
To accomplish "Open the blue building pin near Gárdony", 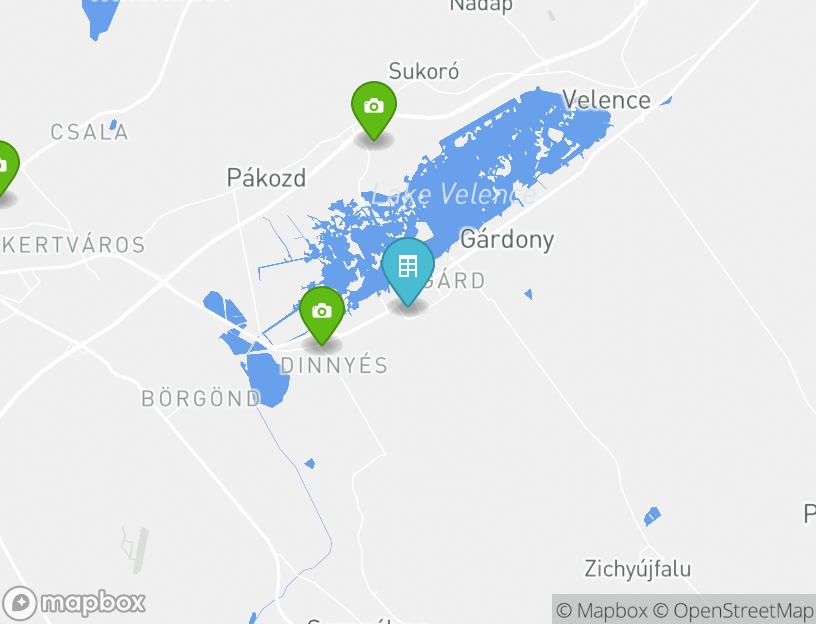I will point(407,267).
